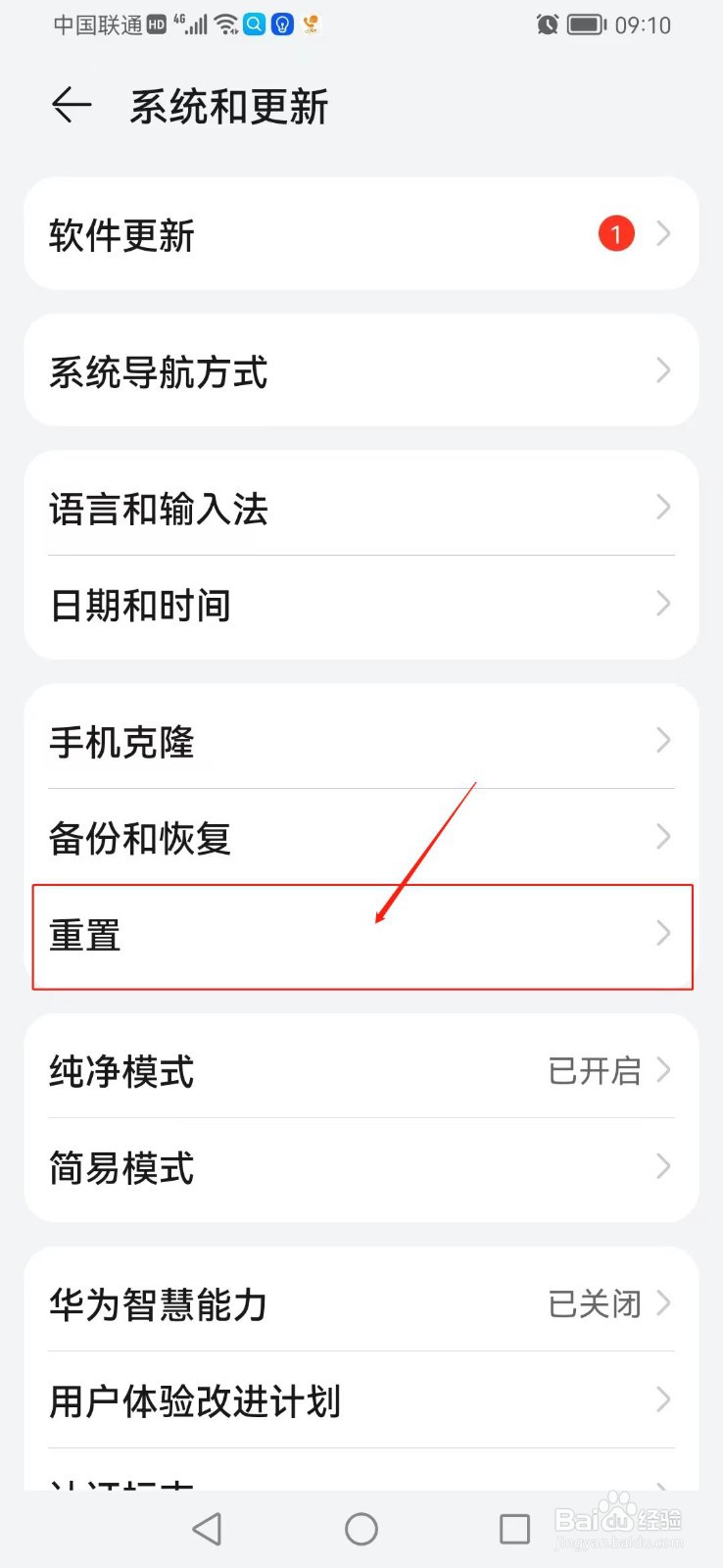
Task: Tap the blue search icon in status bar
Action: click(256, 24)
